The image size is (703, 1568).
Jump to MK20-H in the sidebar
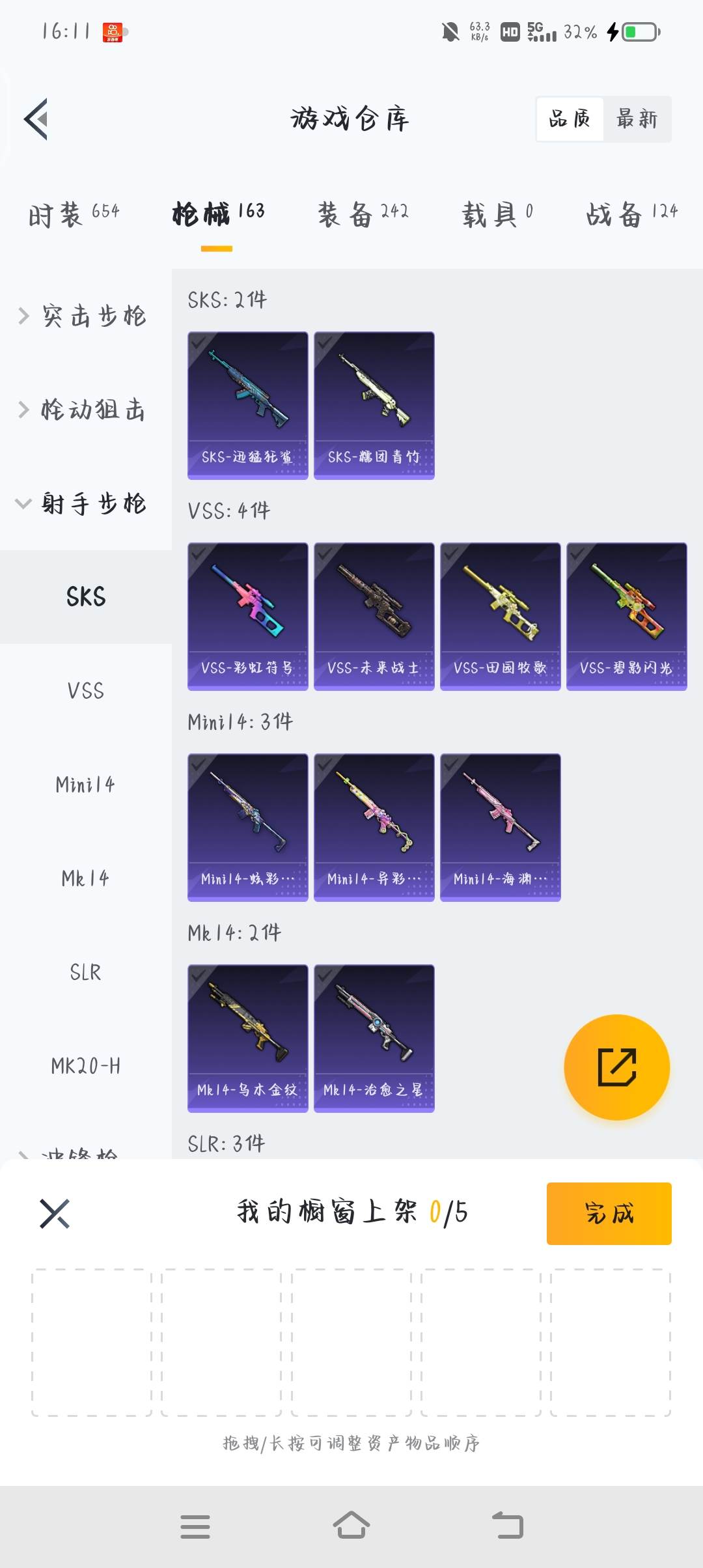coord(85,1066)
